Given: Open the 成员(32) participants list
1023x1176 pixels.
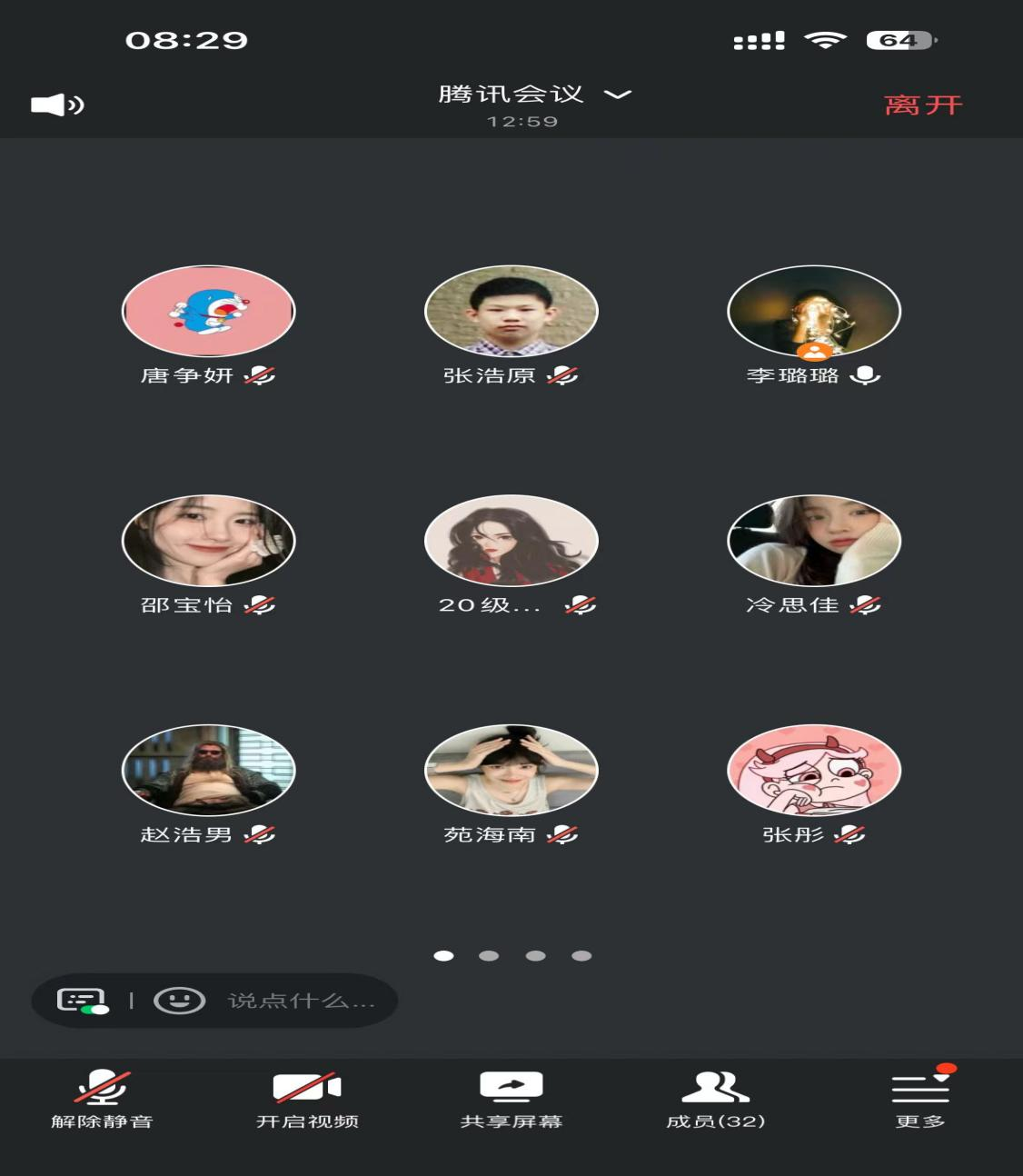Looking at the screenshot, I should (x=716, y=1099).
